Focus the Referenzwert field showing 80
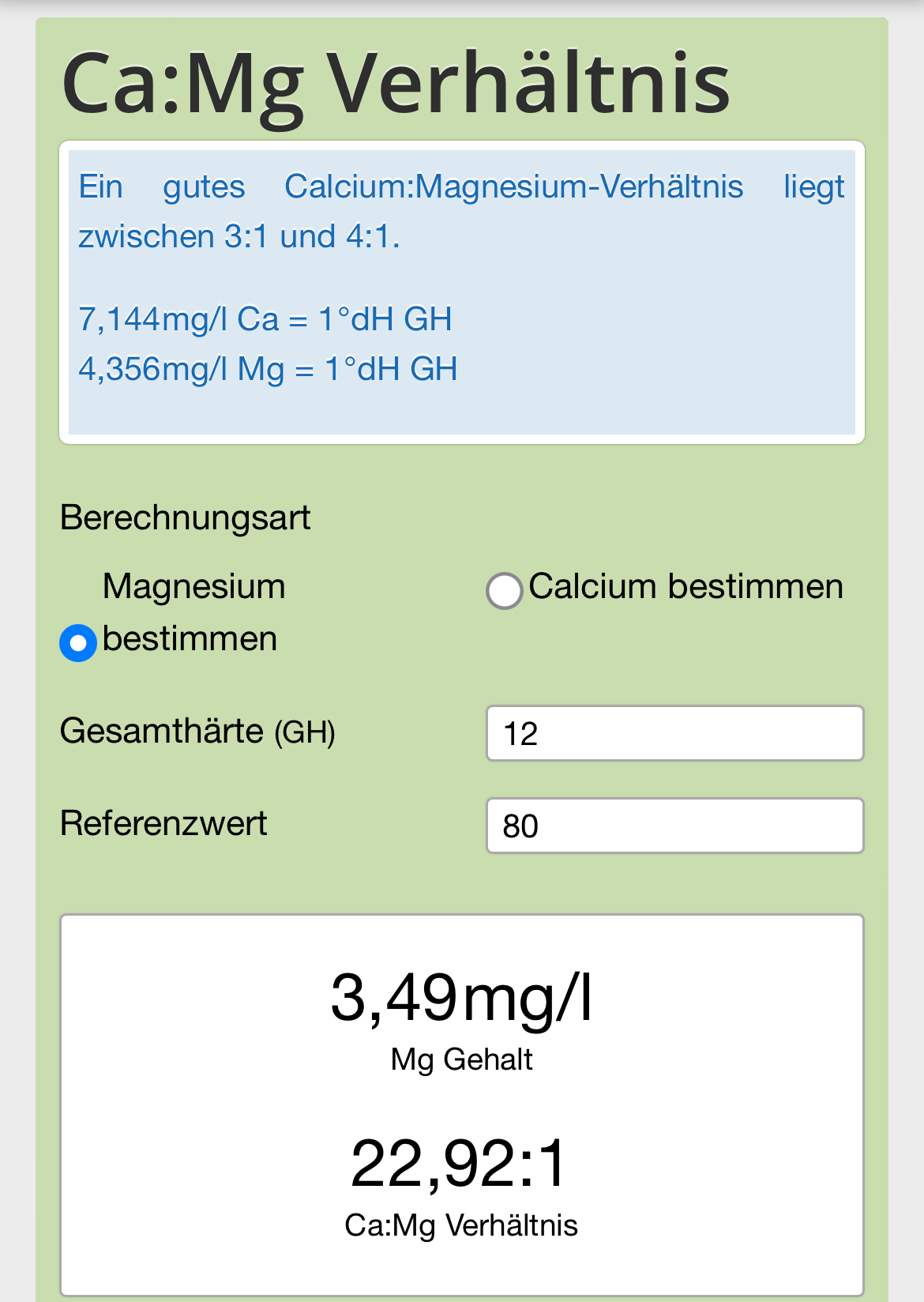The width and height of the screenshot is (924, 1302). point(674,826)
